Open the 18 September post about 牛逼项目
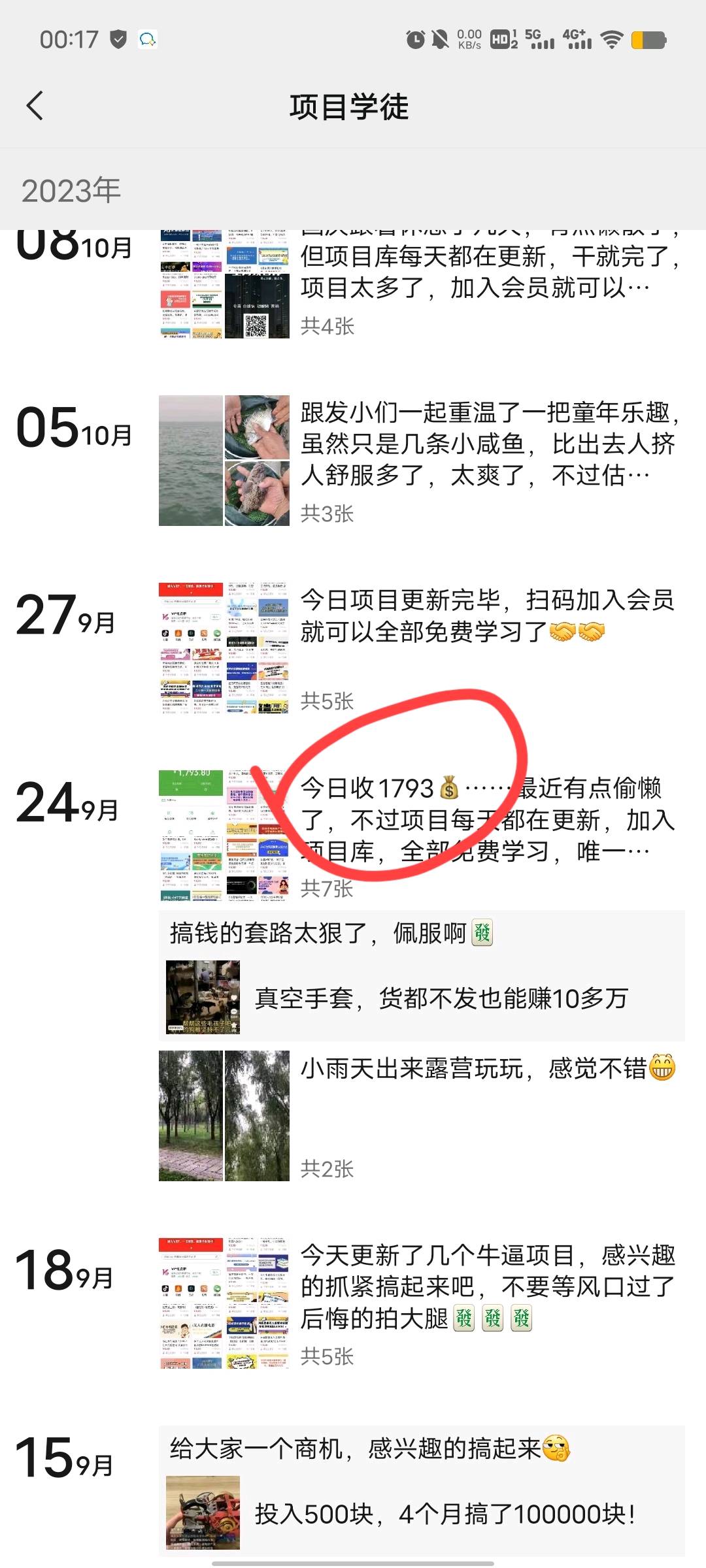 (487, 1287)
